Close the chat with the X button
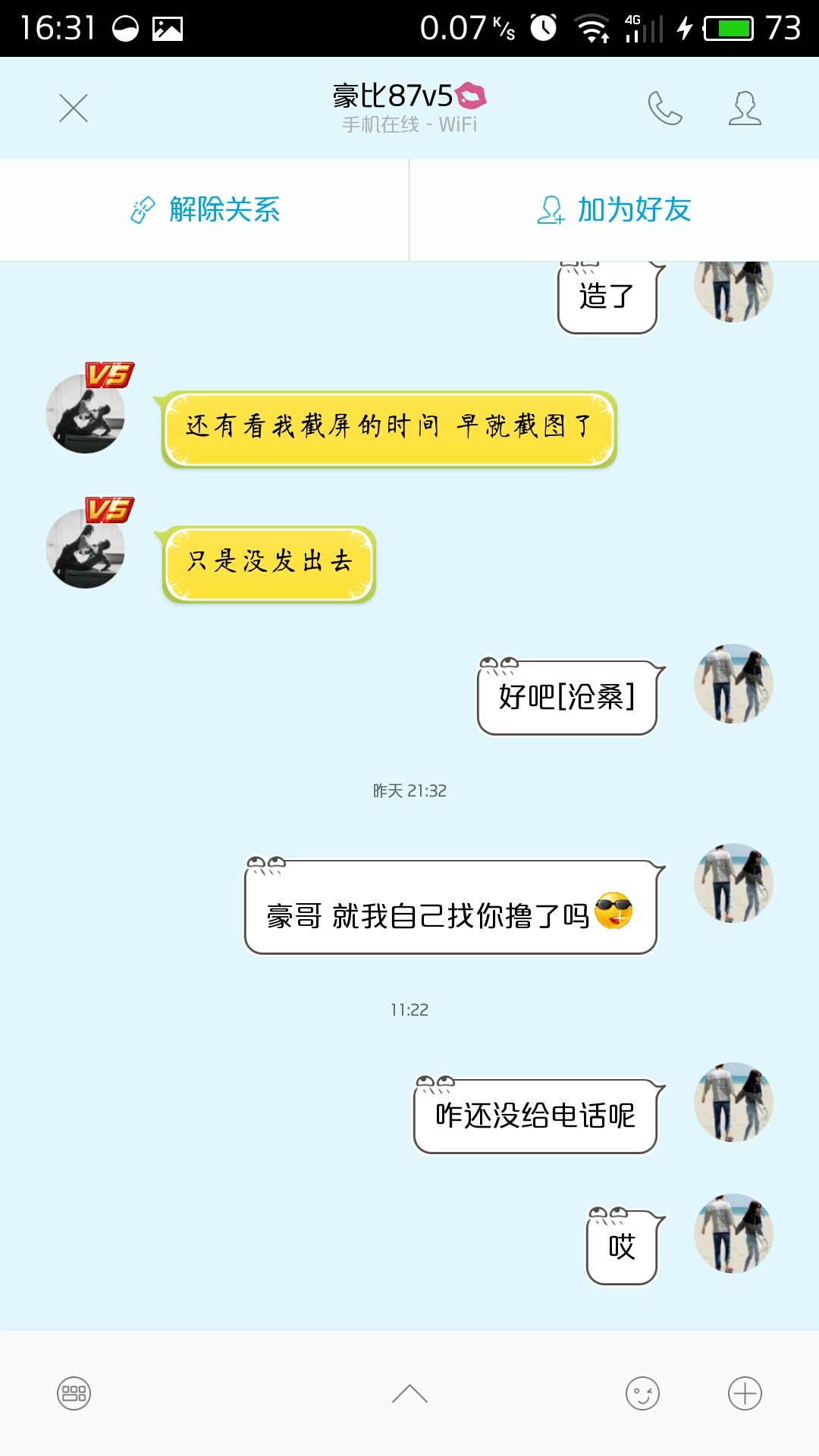This screenshot has width=819, height=1456. coord(74,108)
